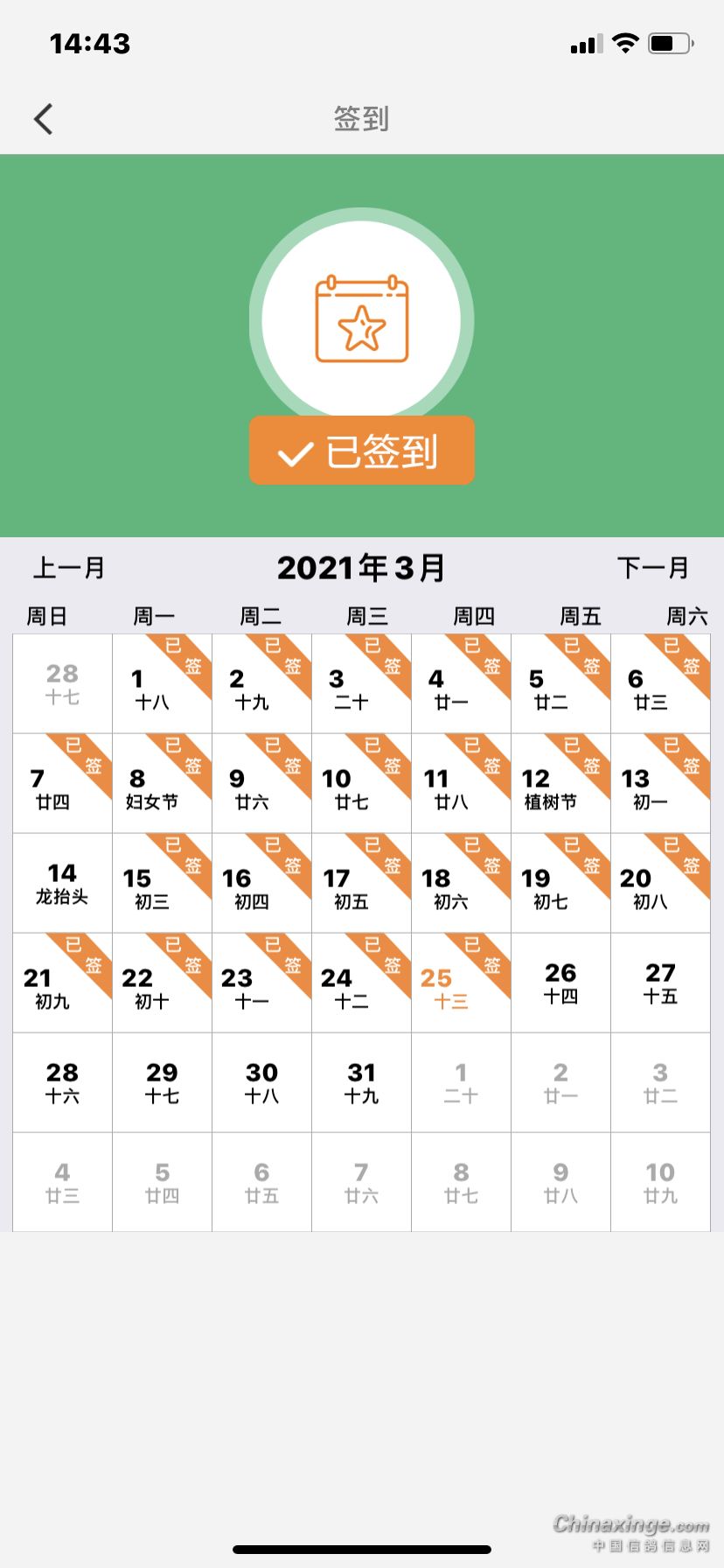Select March 20 初八
This screenshot has width=724, height=1568.
(660, 884)
